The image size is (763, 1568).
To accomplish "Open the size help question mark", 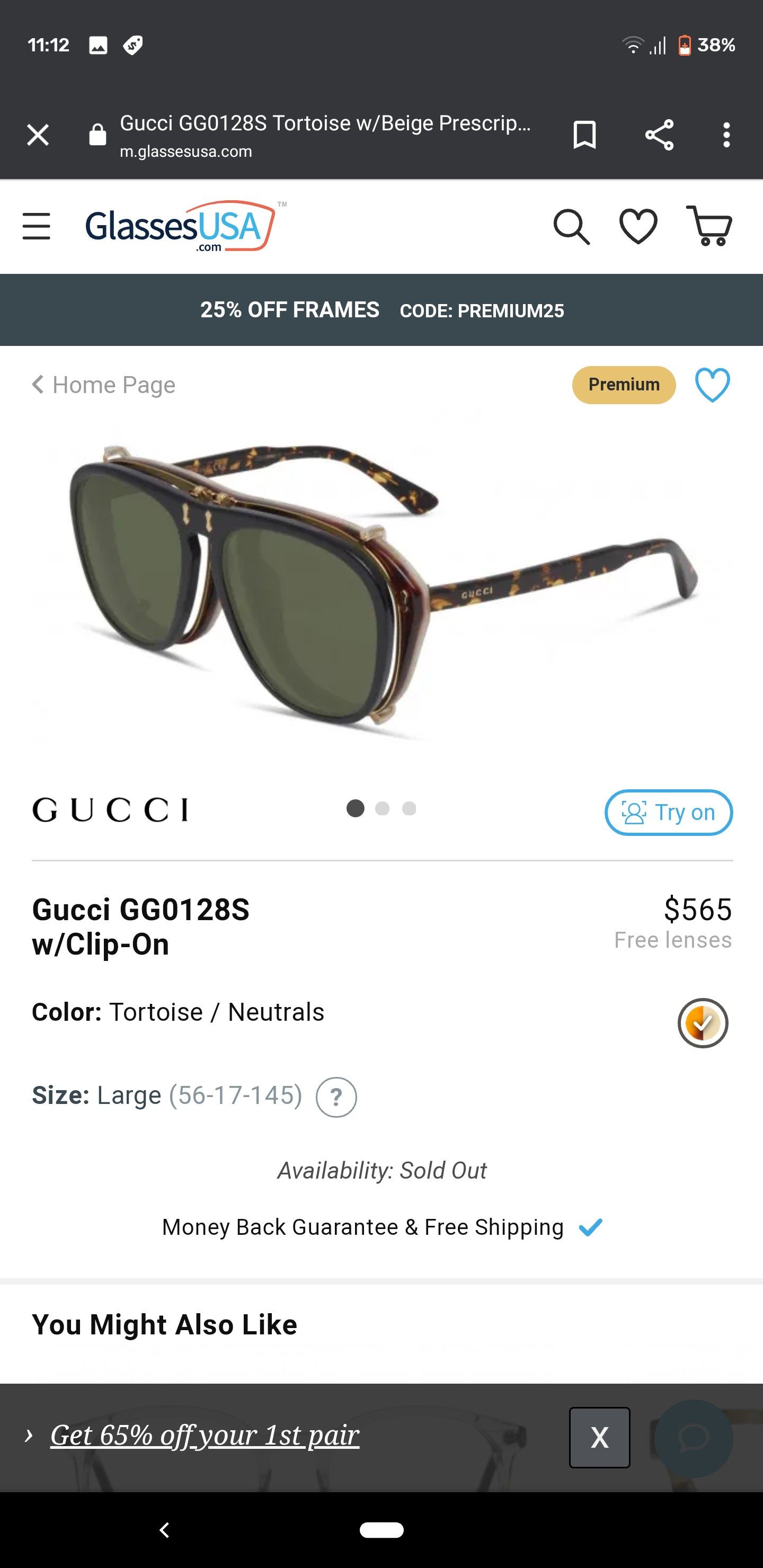I will [336, 1097].
